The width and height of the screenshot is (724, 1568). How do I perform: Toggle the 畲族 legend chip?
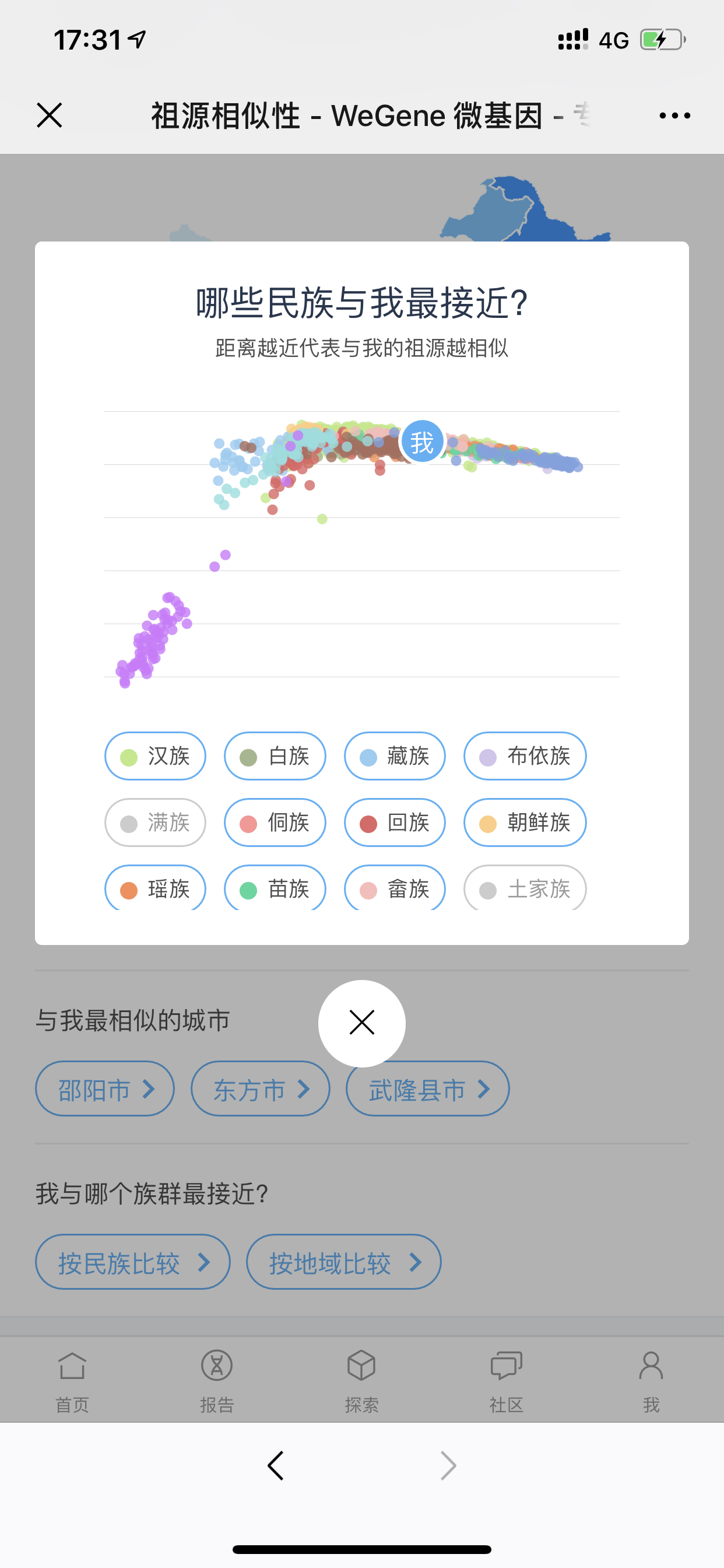click(x=395, y=888)
